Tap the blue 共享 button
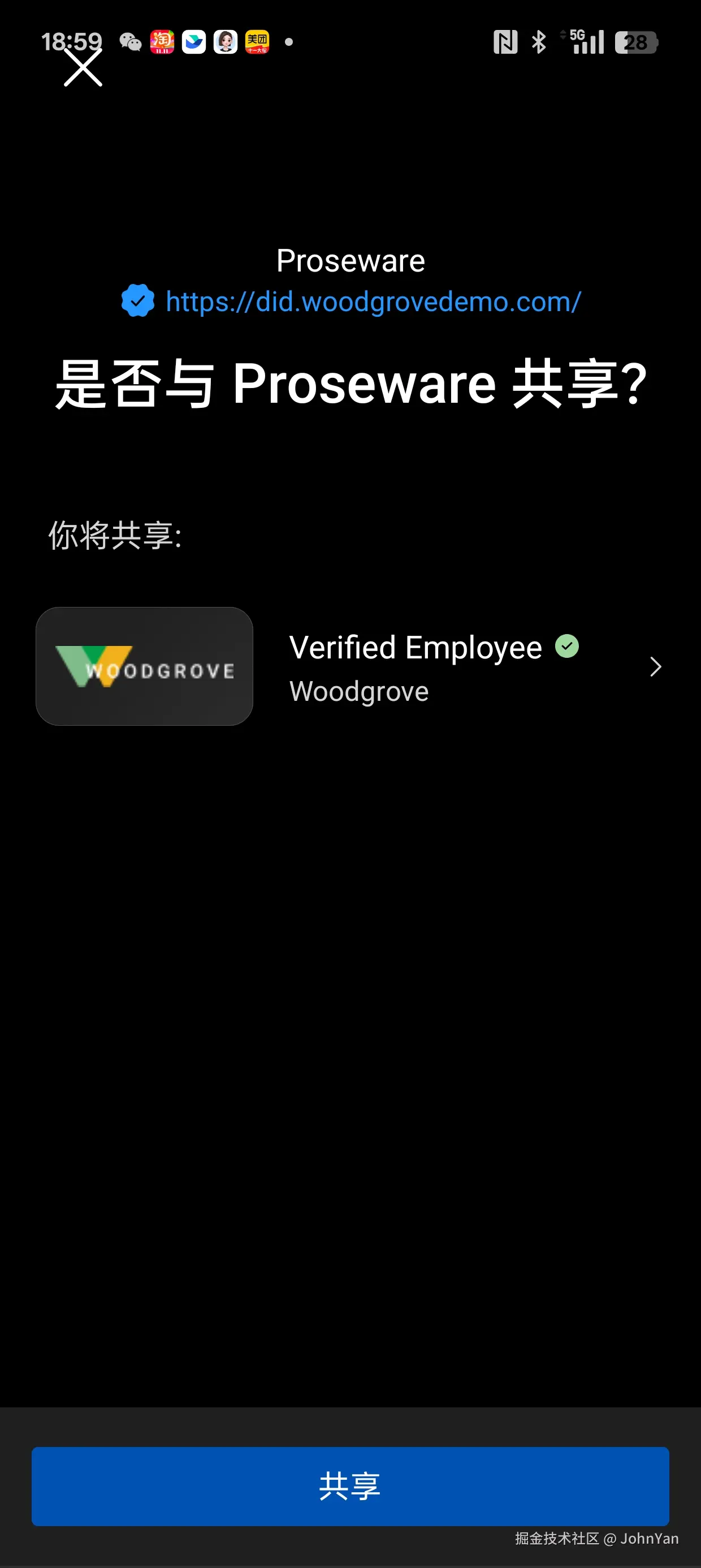This screenshot has height=1568, width=701. click(x=350, y=1487)
